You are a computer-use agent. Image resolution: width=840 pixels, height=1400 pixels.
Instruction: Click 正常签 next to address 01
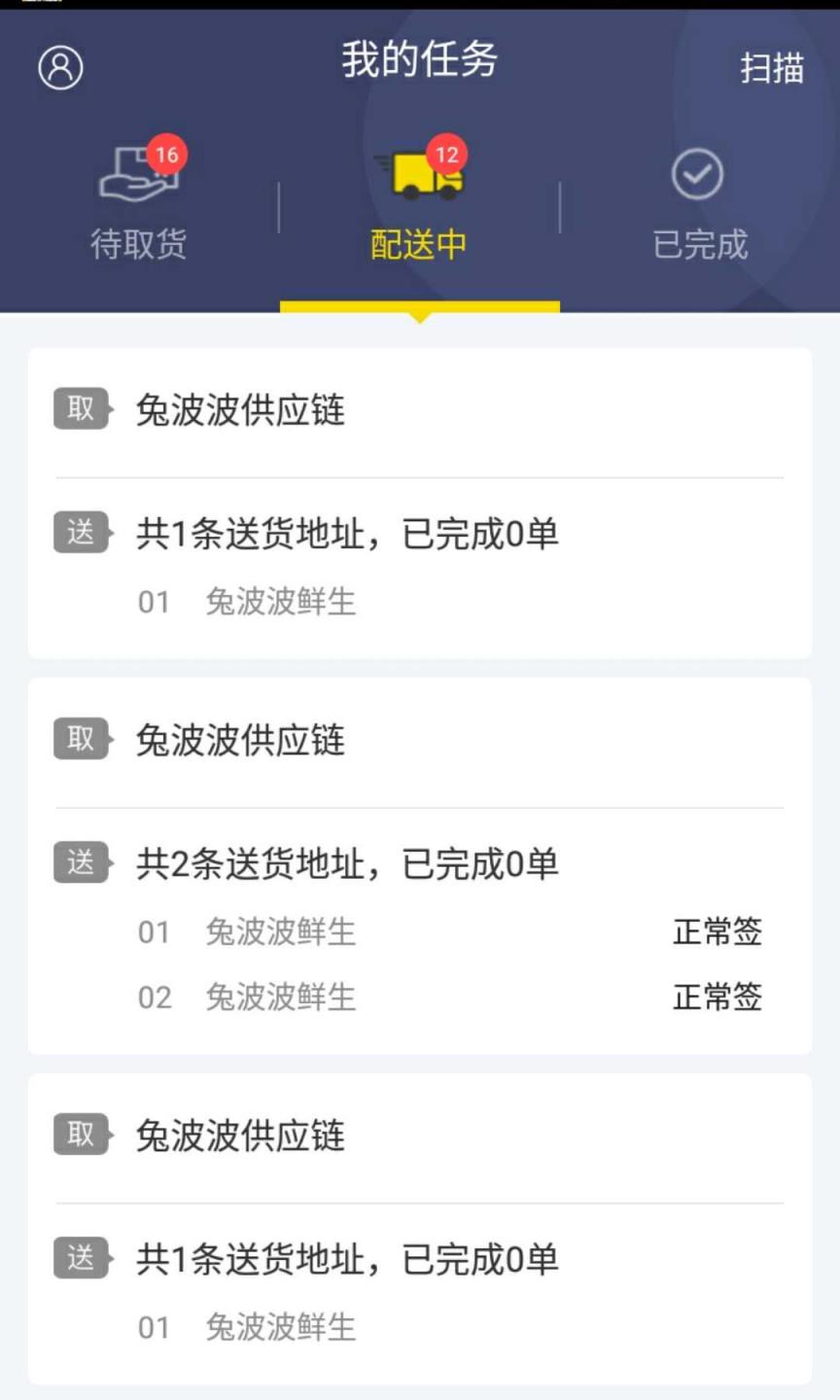click(717, 930)
